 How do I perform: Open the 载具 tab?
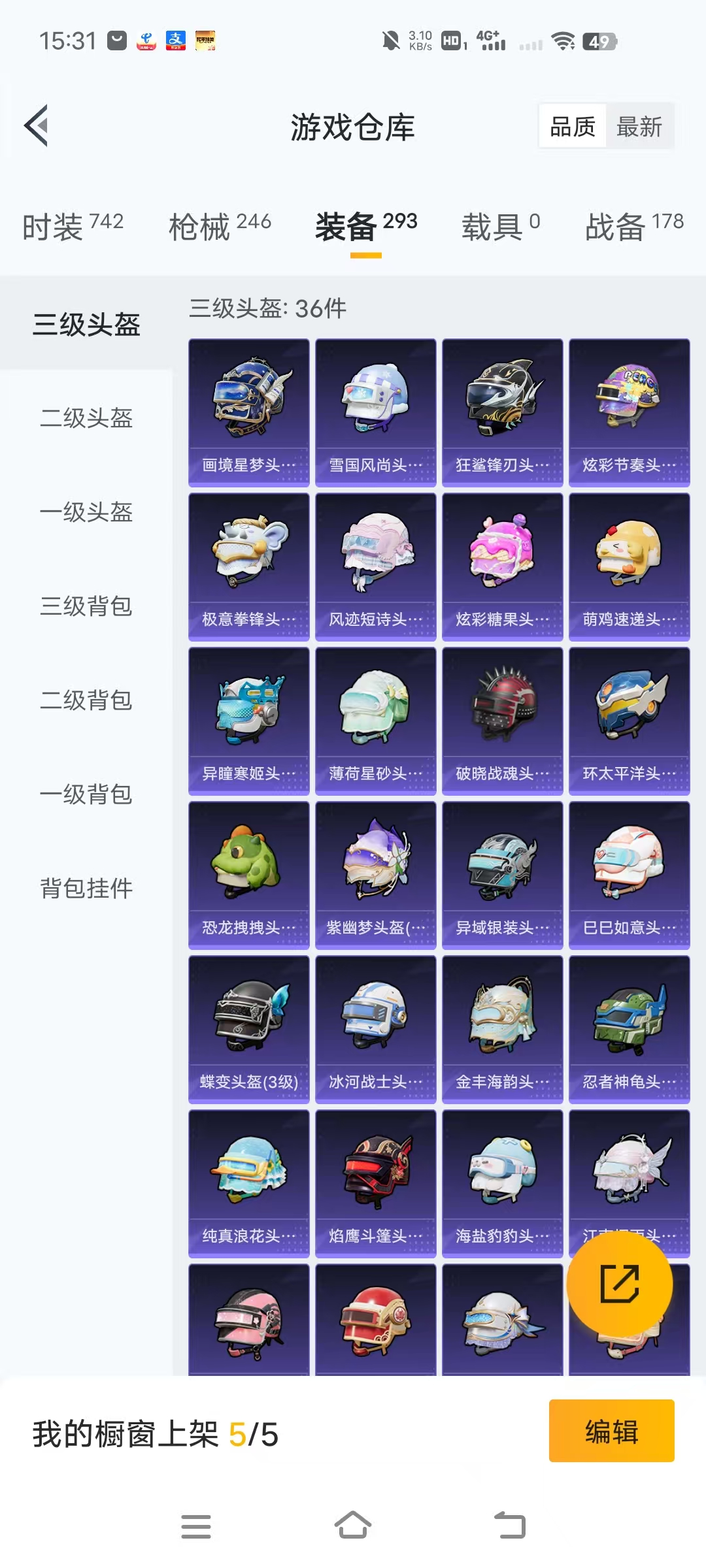501,226
